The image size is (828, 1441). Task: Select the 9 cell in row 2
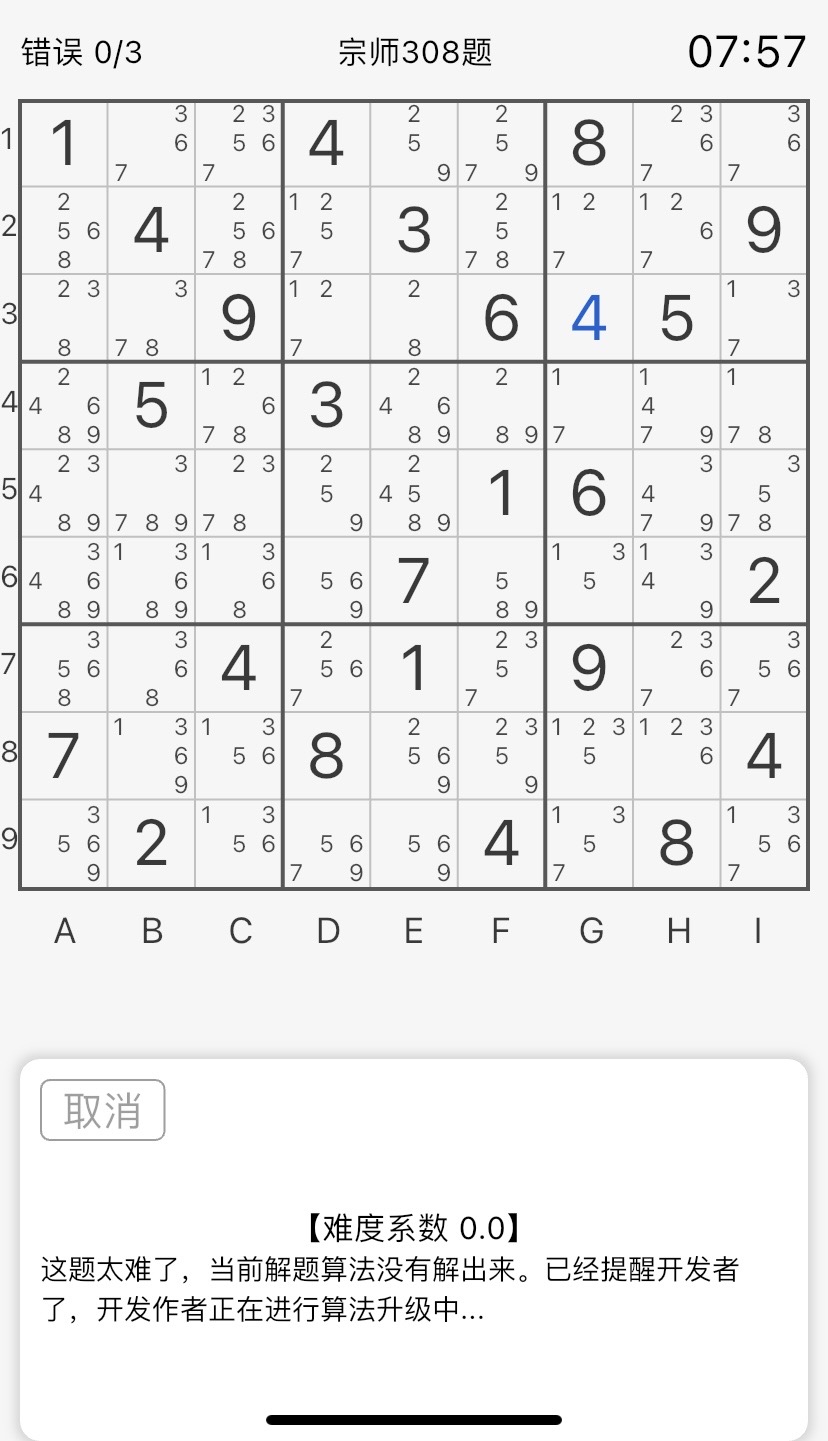(x=764, y=230)
